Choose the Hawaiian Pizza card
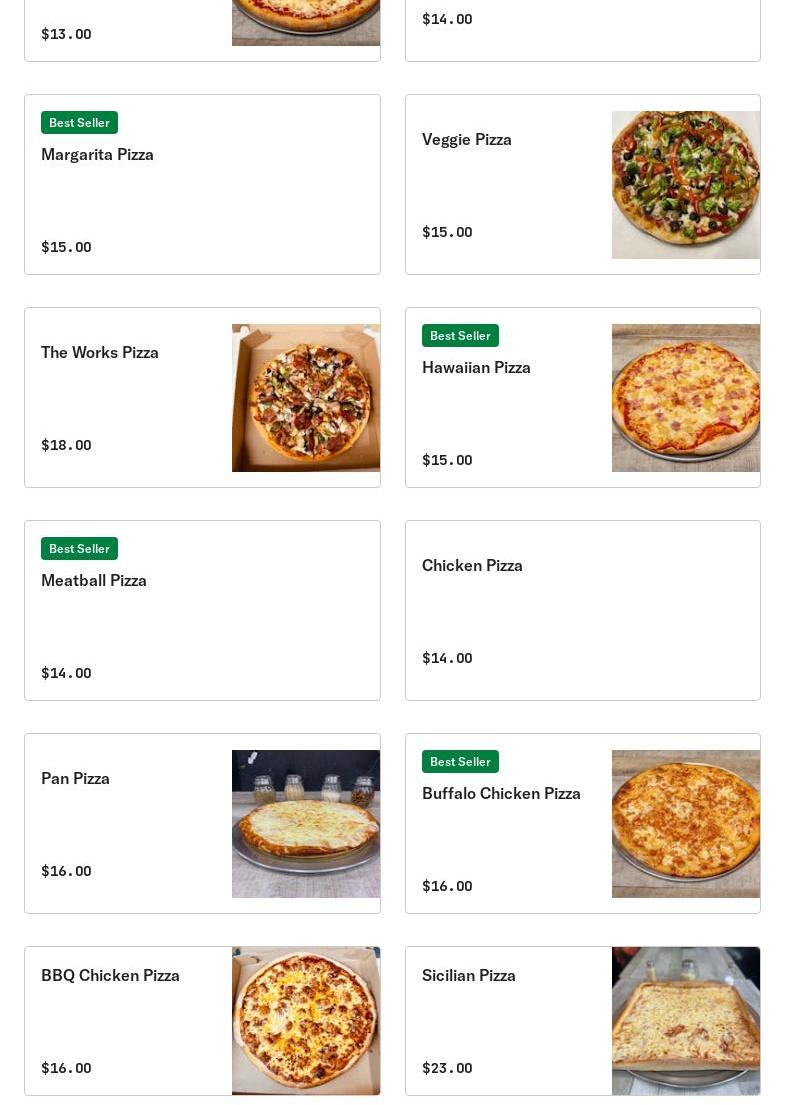 [582, 398]
